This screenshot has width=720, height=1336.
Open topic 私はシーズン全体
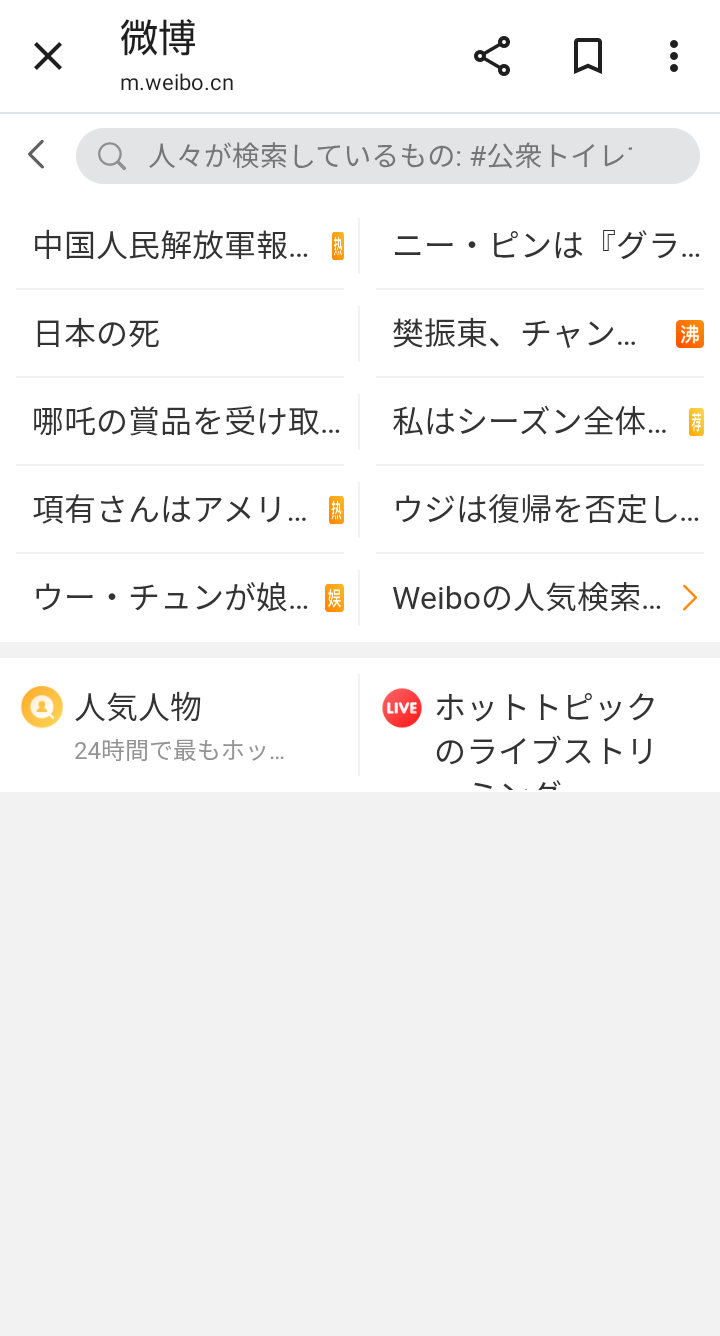pos(530,422)
